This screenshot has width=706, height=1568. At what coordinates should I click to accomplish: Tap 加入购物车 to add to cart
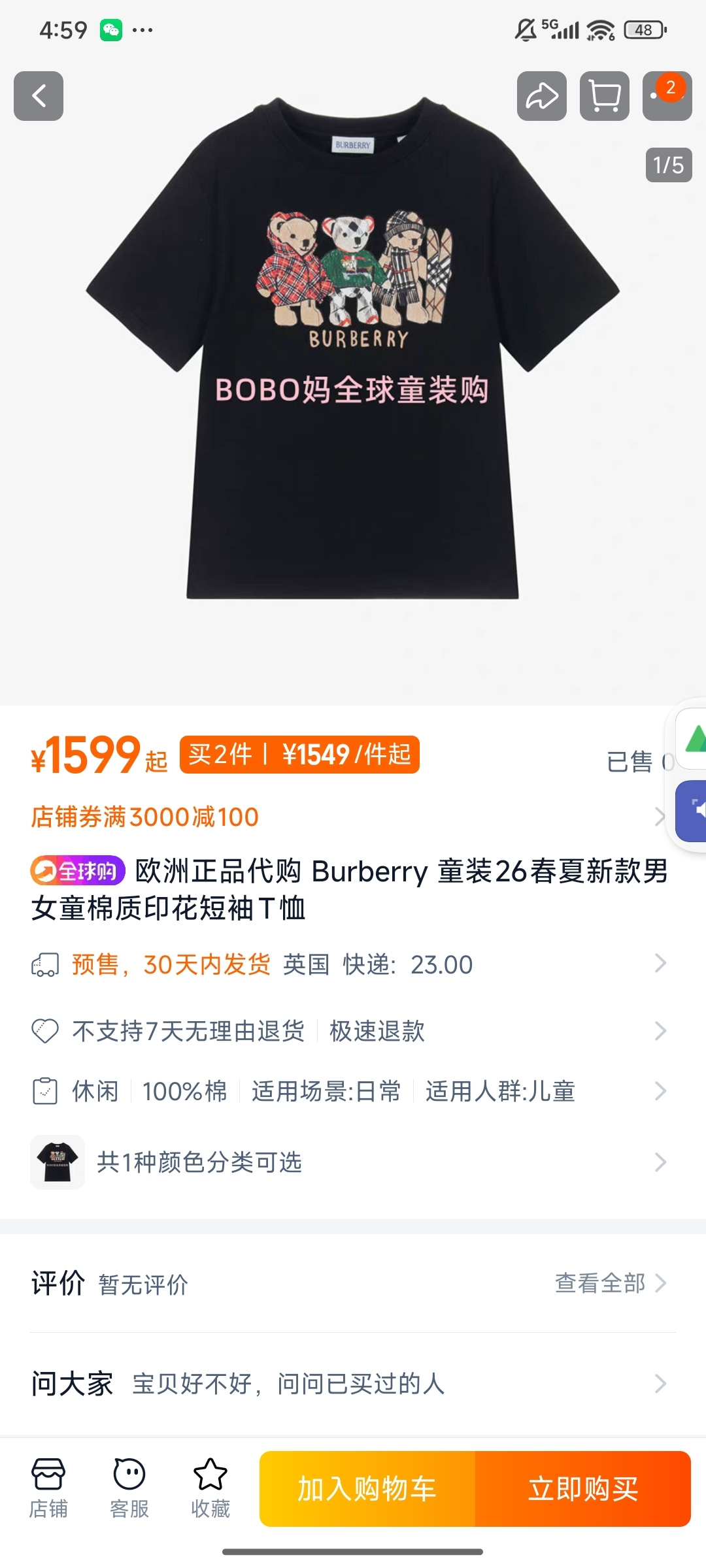(x=367, y=1489)
